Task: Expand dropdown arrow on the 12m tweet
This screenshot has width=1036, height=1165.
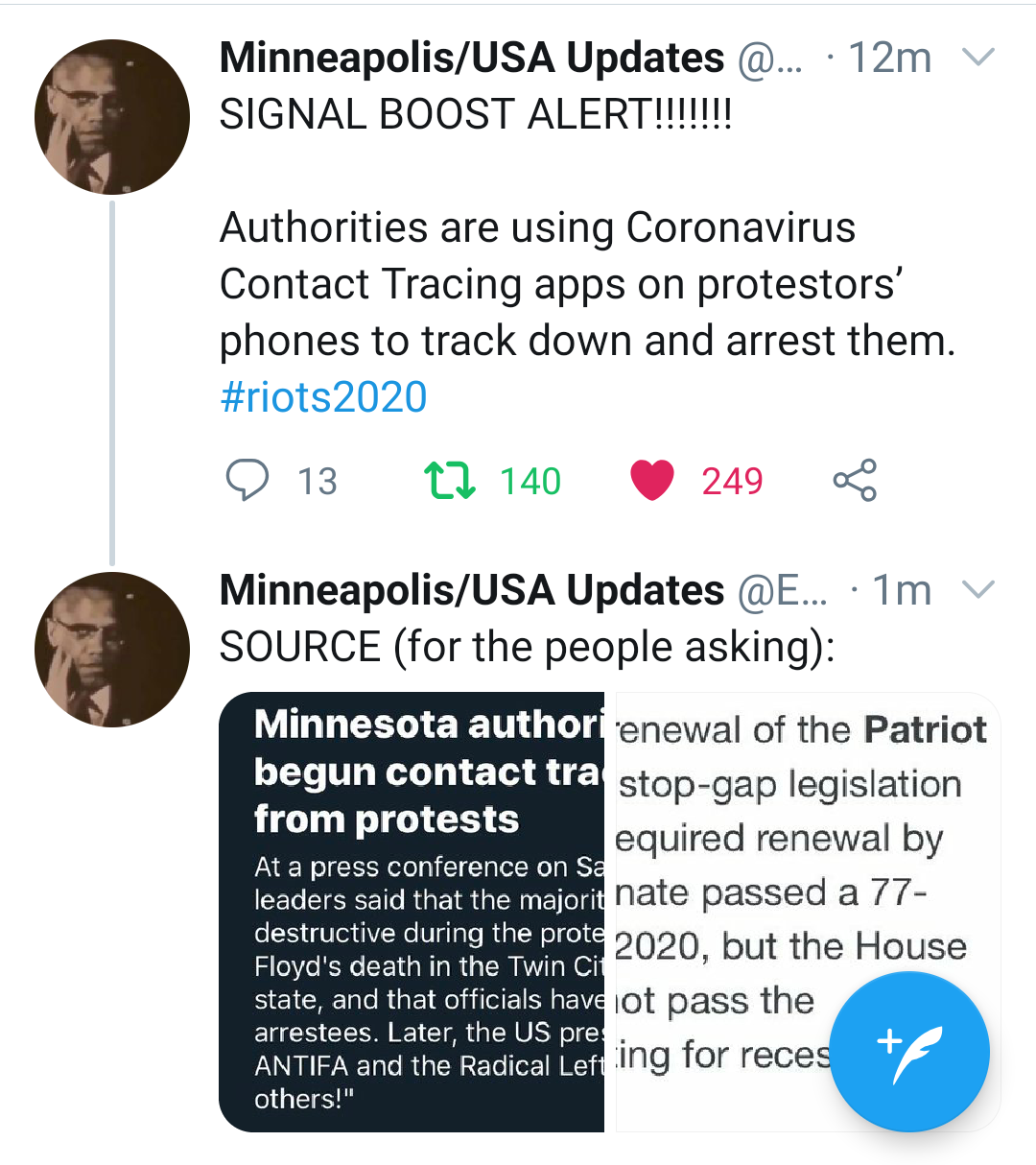Action: pyautogui.click(x=977, y=58)
